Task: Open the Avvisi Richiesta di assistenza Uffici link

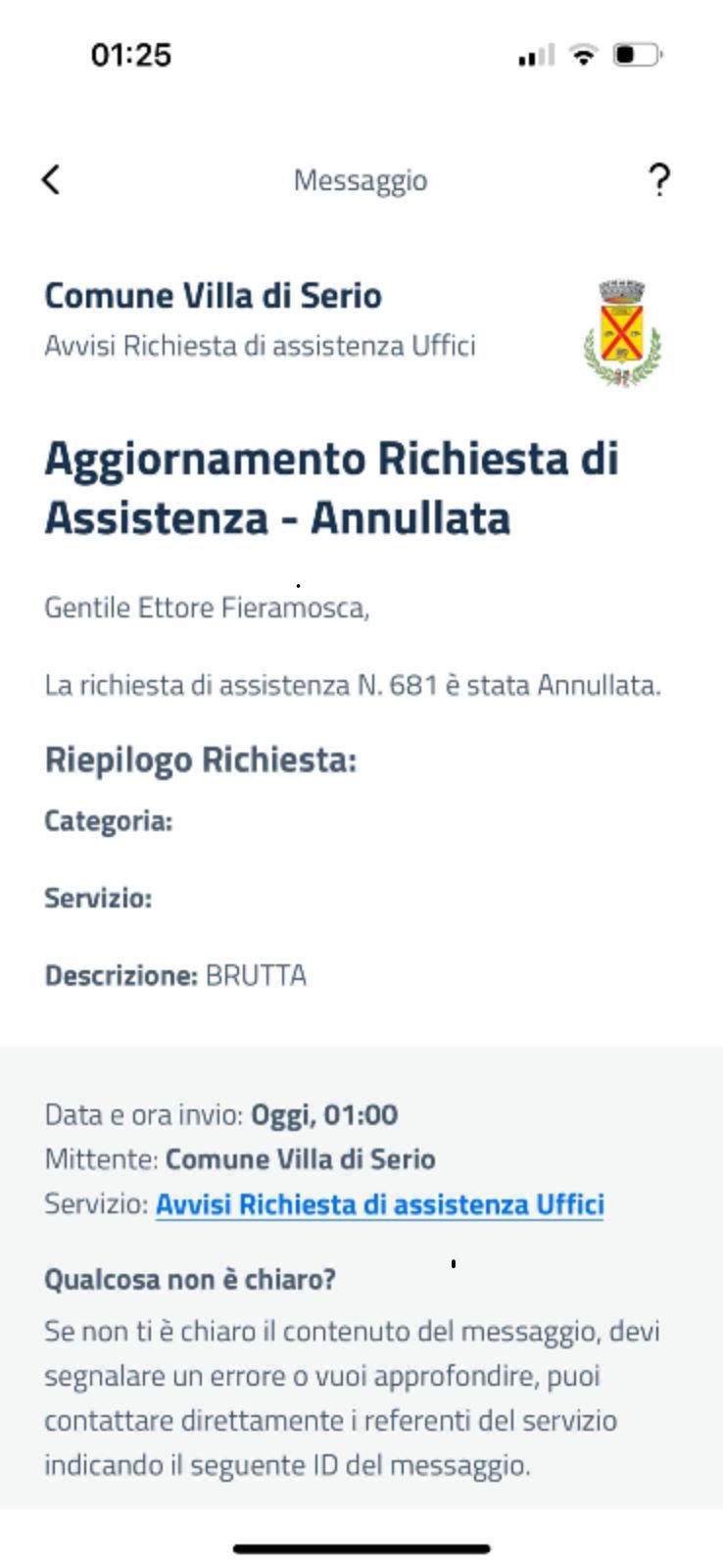Action: click(379, 1203)
